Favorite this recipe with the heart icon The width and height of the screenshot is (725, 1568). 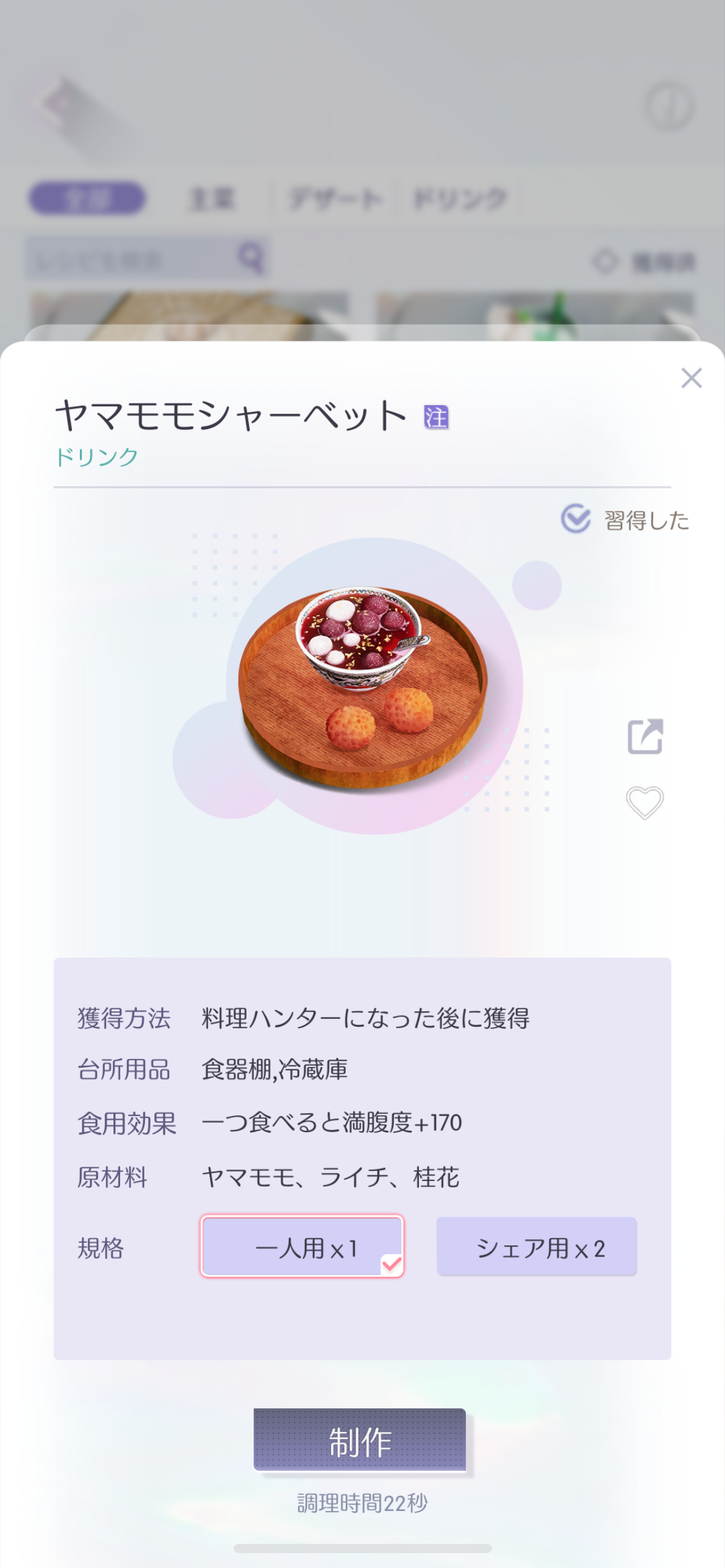[x=645, y=803]
